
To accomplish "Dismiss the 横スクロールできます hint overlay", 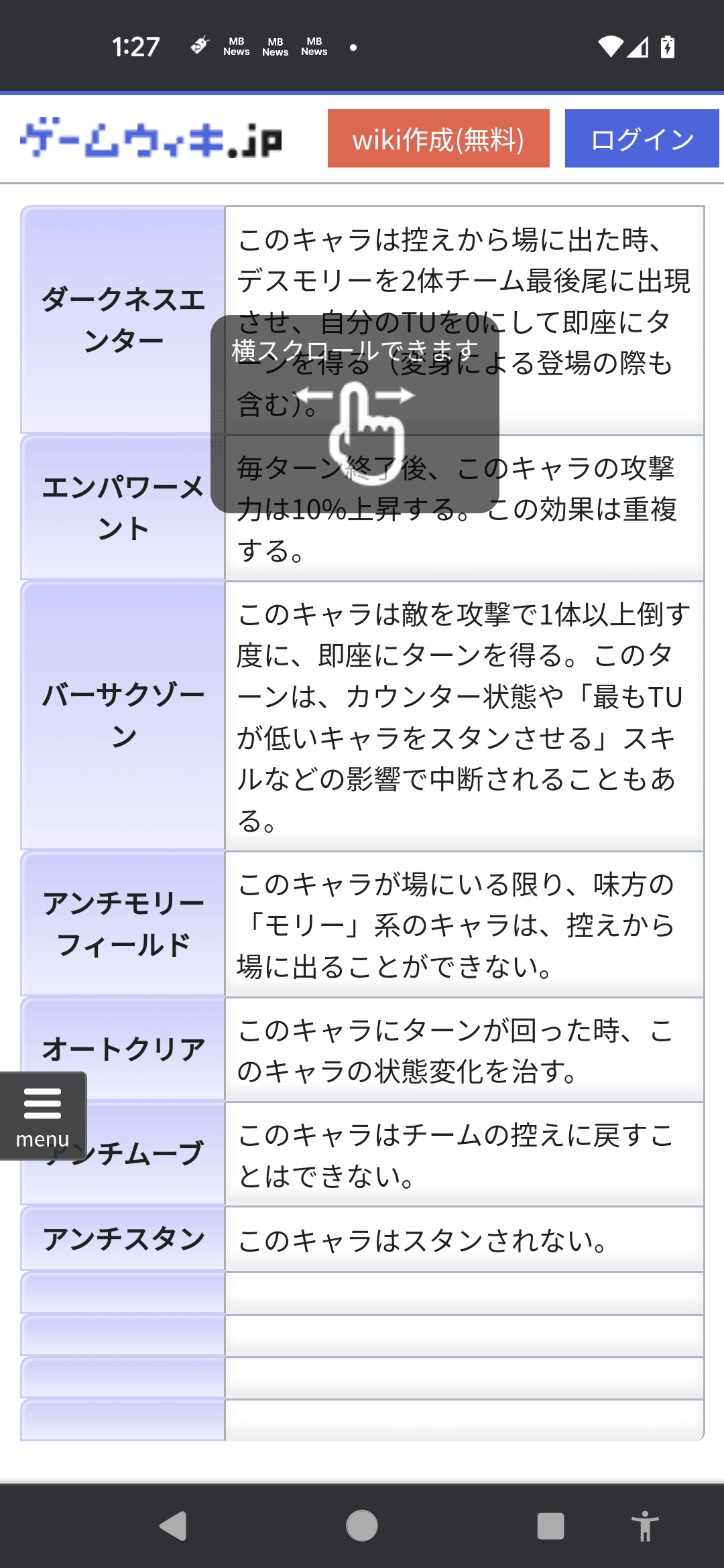I will pyautogui.click(x=355, y=413).
